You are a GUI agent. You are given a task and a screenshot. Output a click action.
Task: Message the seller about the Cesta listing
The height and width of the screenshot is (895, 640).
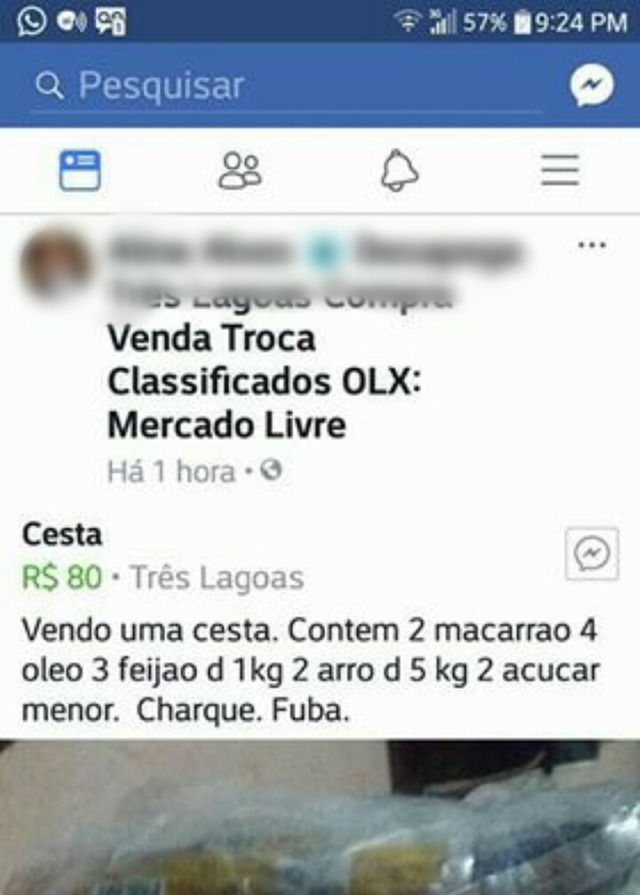point(592,553)
